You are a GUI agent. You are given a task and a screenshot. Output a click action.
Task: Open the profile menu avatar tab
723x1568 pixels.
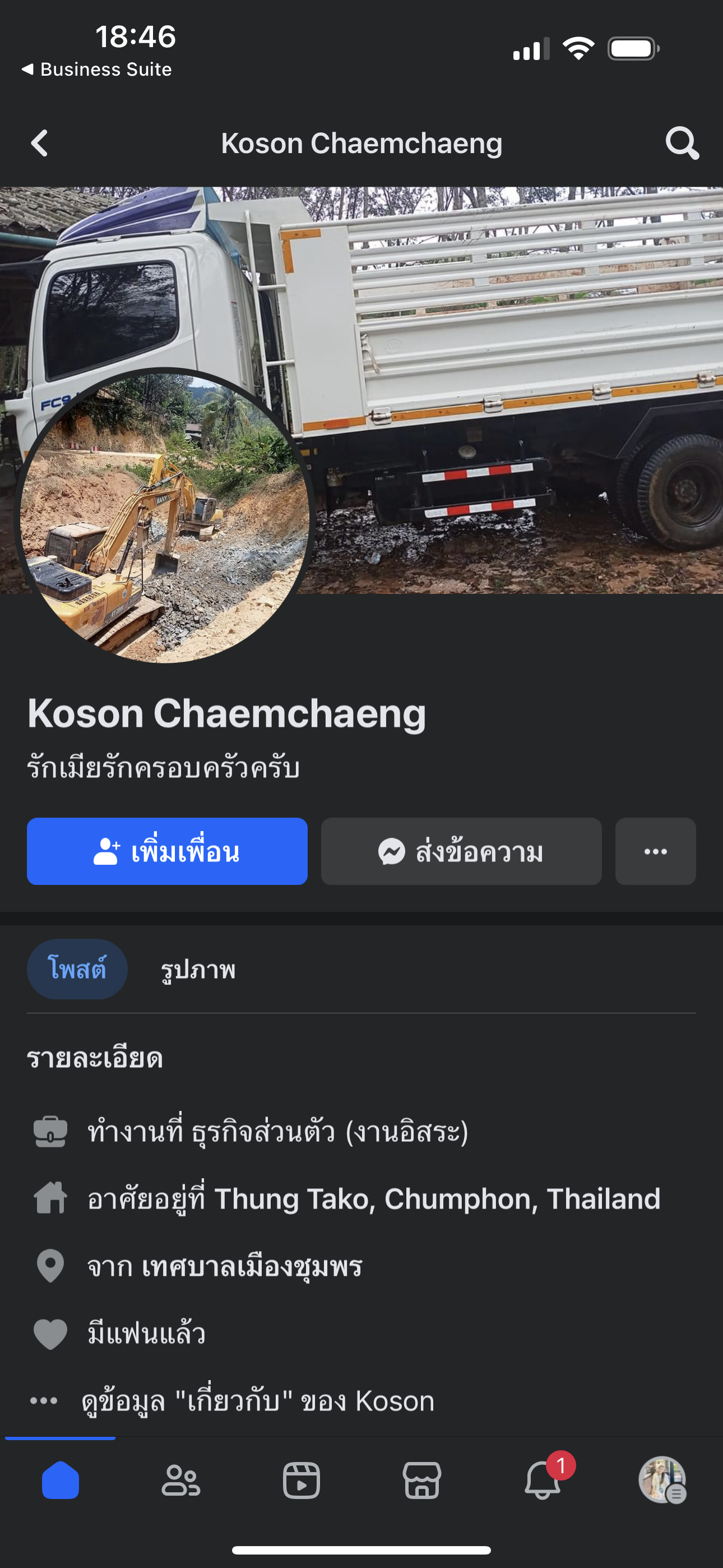[x=662, y=1481]
